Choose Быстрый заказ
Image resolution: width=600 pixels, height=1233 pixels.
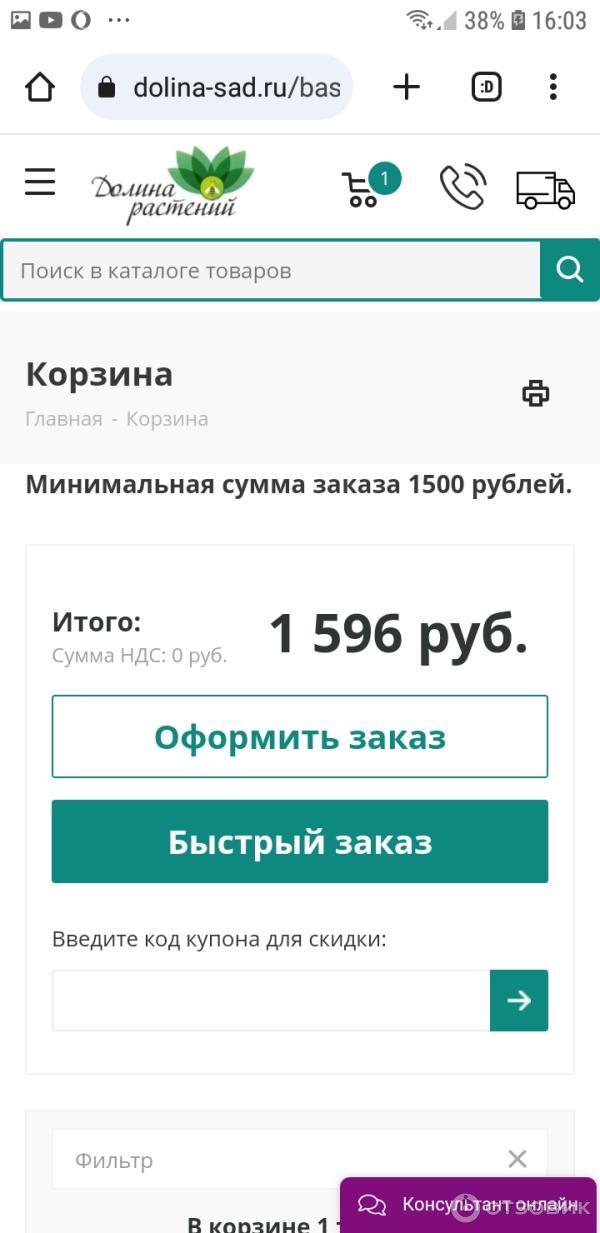tap(300, 842)
